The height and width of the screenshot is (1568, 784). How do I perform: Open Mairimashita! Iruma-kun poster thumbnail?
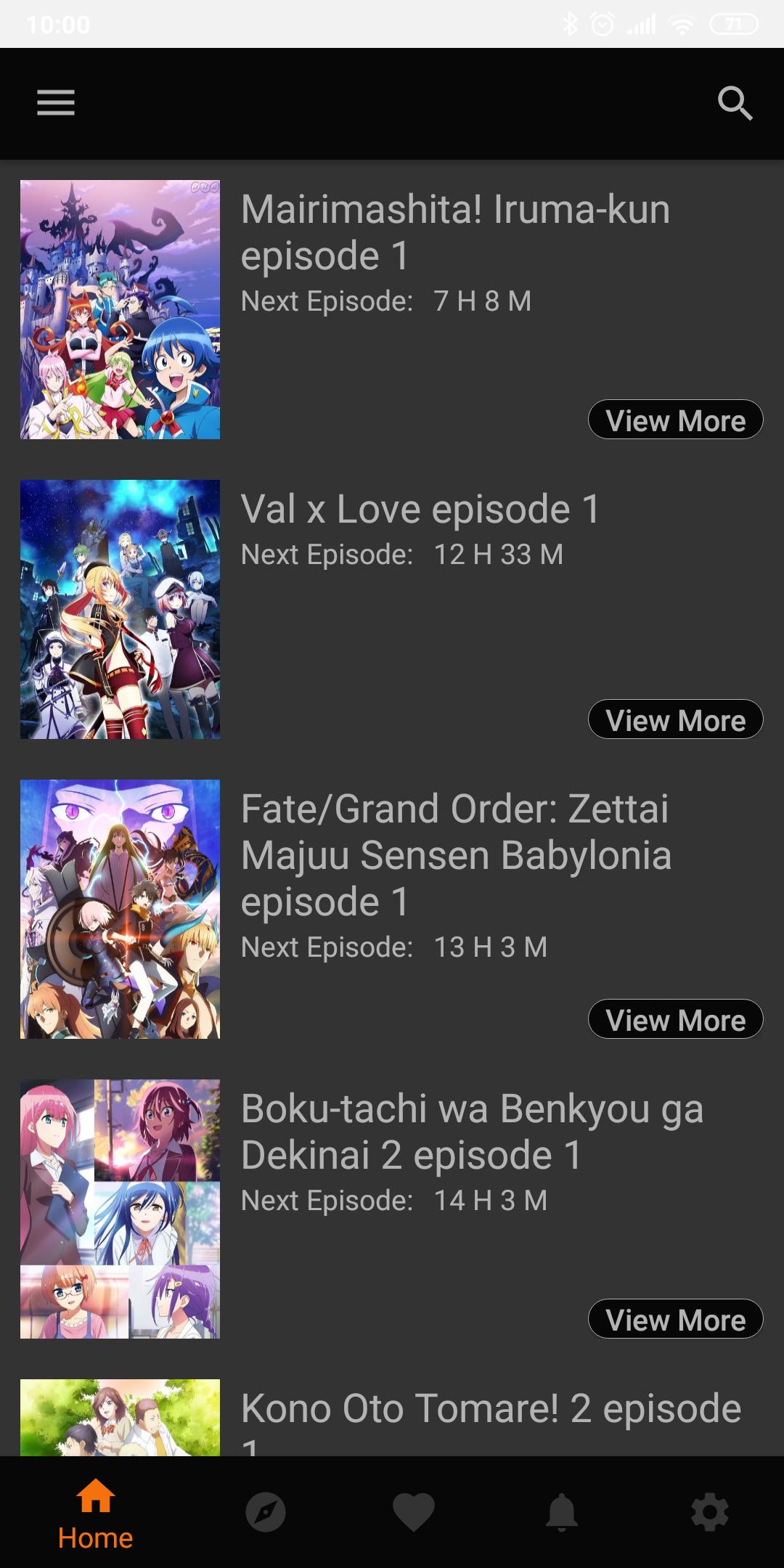[120, 309]
